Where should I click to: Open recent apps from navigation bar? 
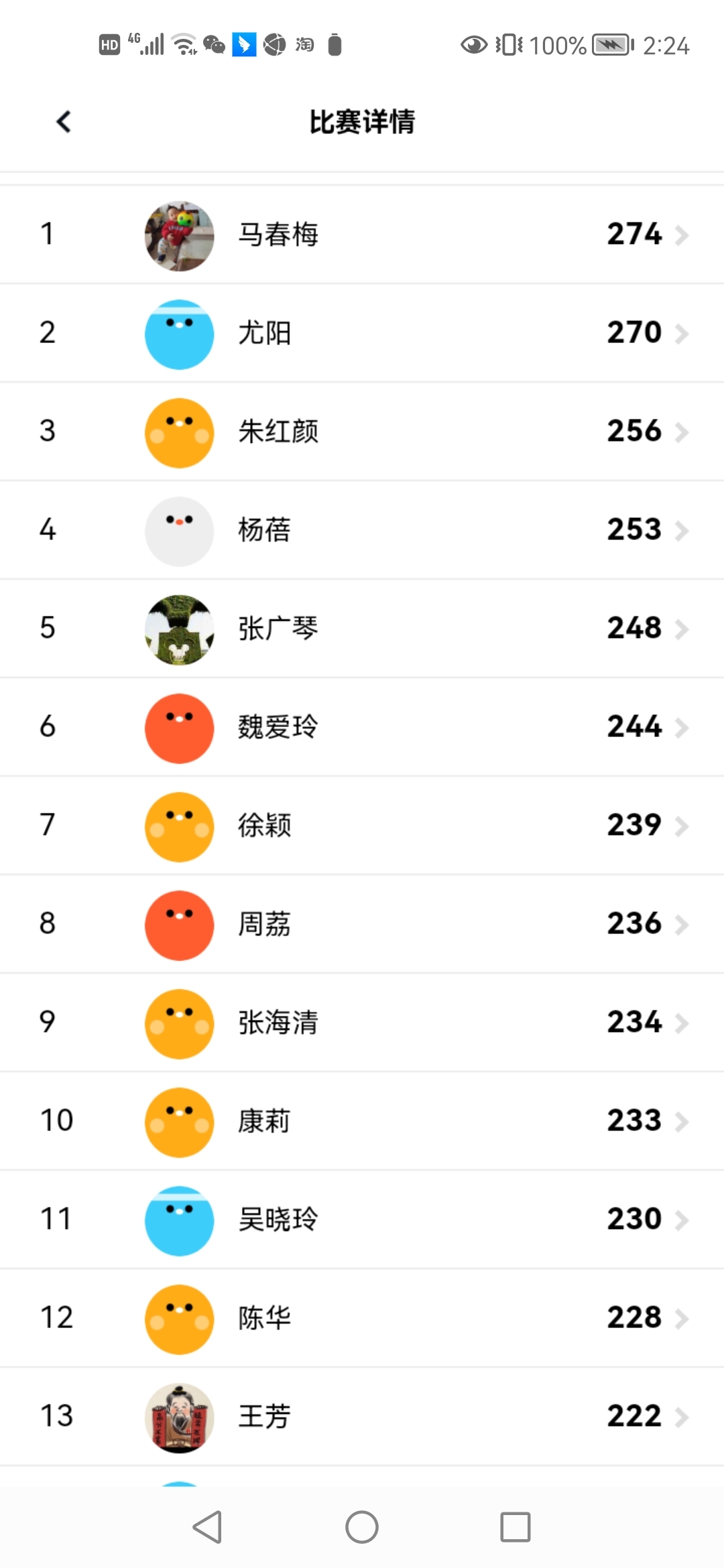point(515,1527)
